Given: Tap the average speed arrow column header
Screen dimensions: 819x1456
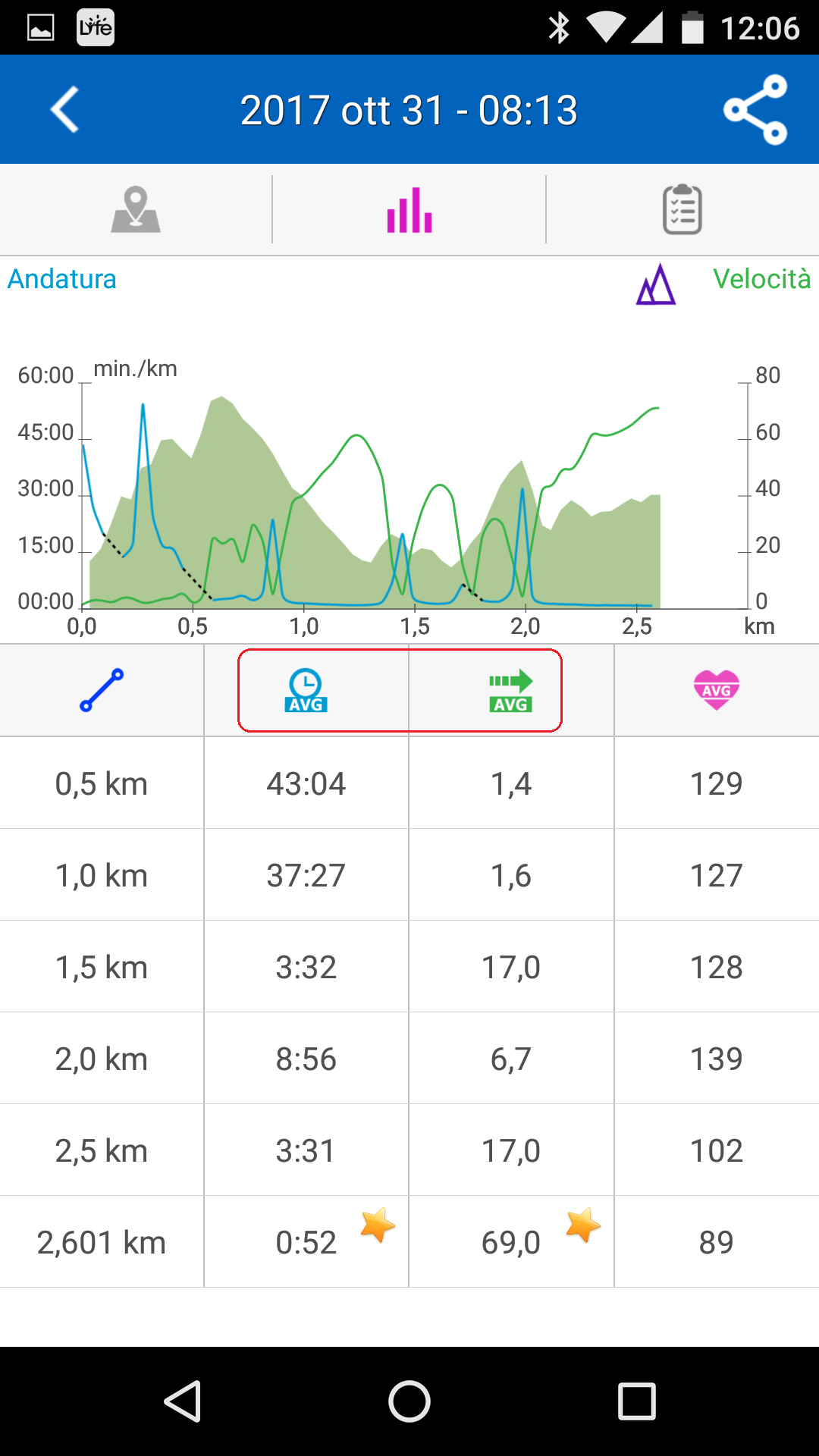Looking at the screenshot, I should [x=511, y=690].
